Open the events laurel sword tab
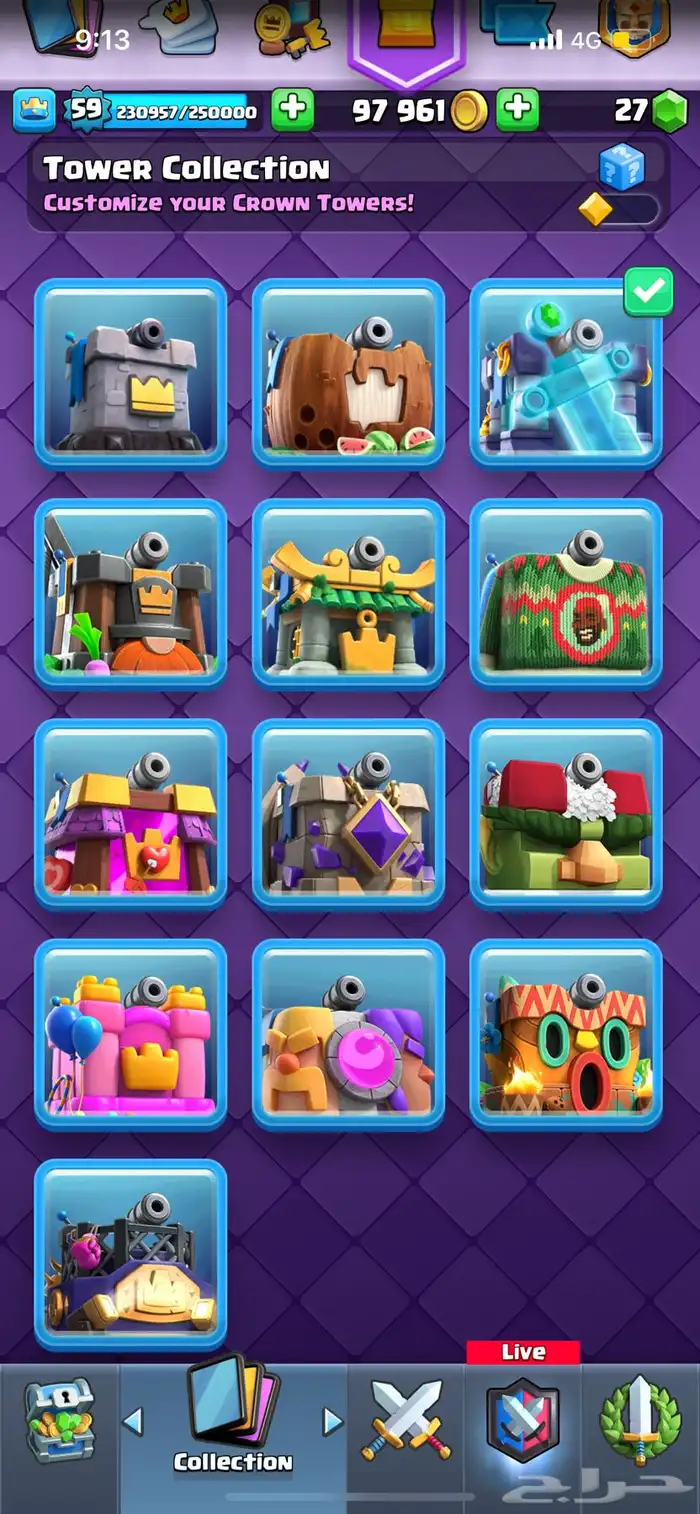The height and width of the screenshot is (1514, 700). pyautogui.click(x=640, y=1420)
